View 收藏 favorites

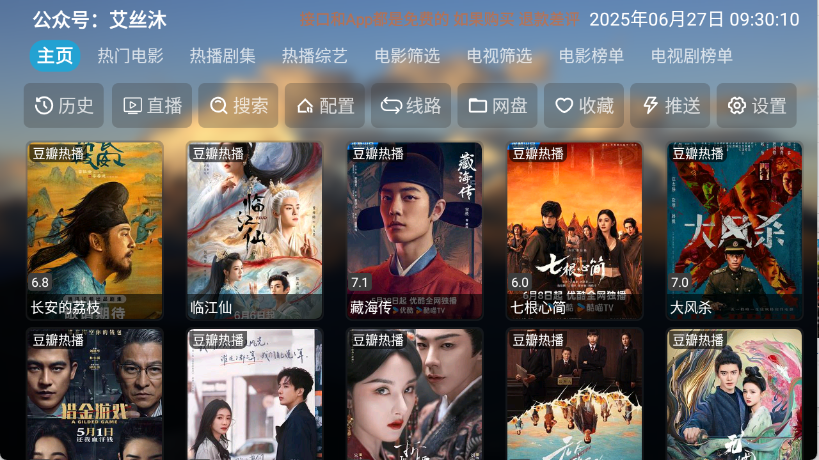[584, 106]
